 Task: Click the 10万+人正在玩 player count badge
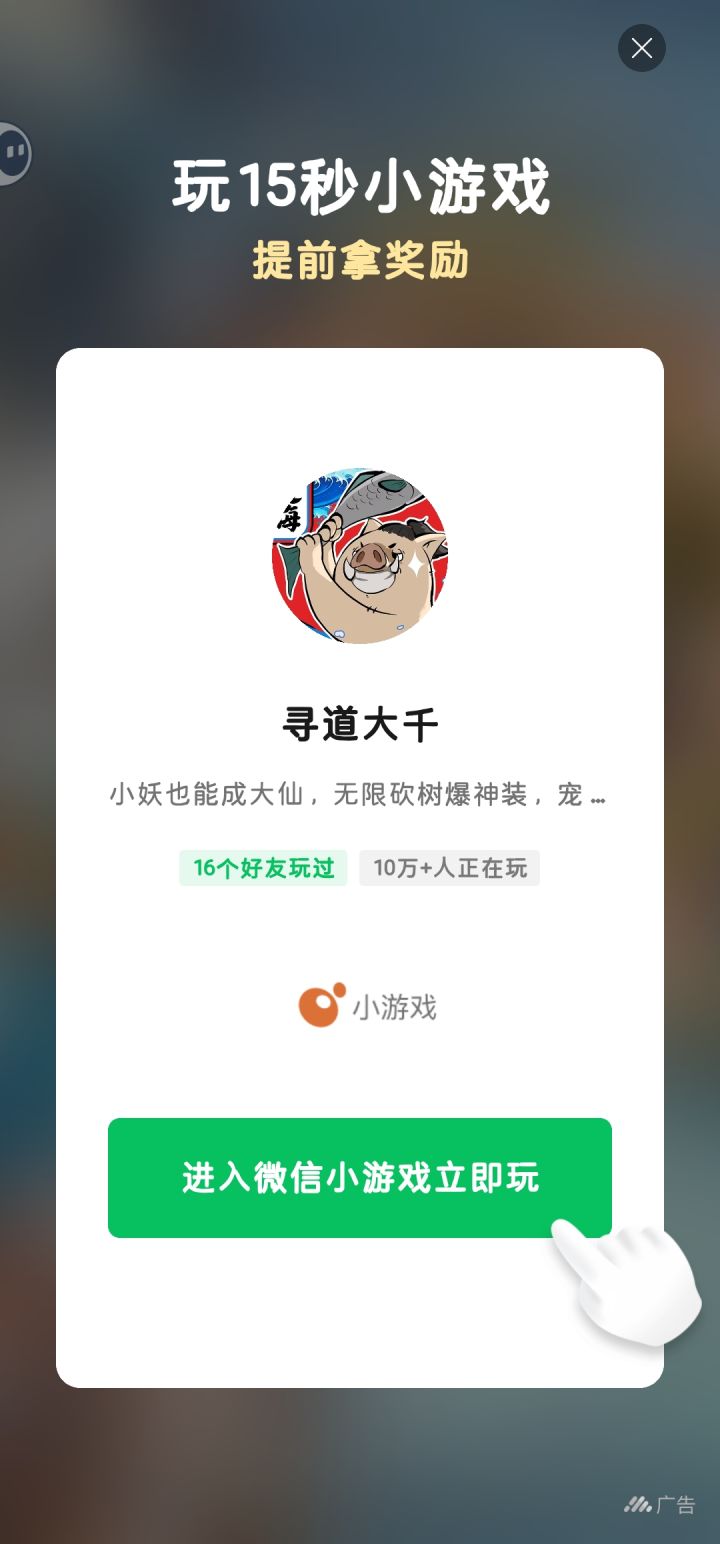(x=449, y=868)
